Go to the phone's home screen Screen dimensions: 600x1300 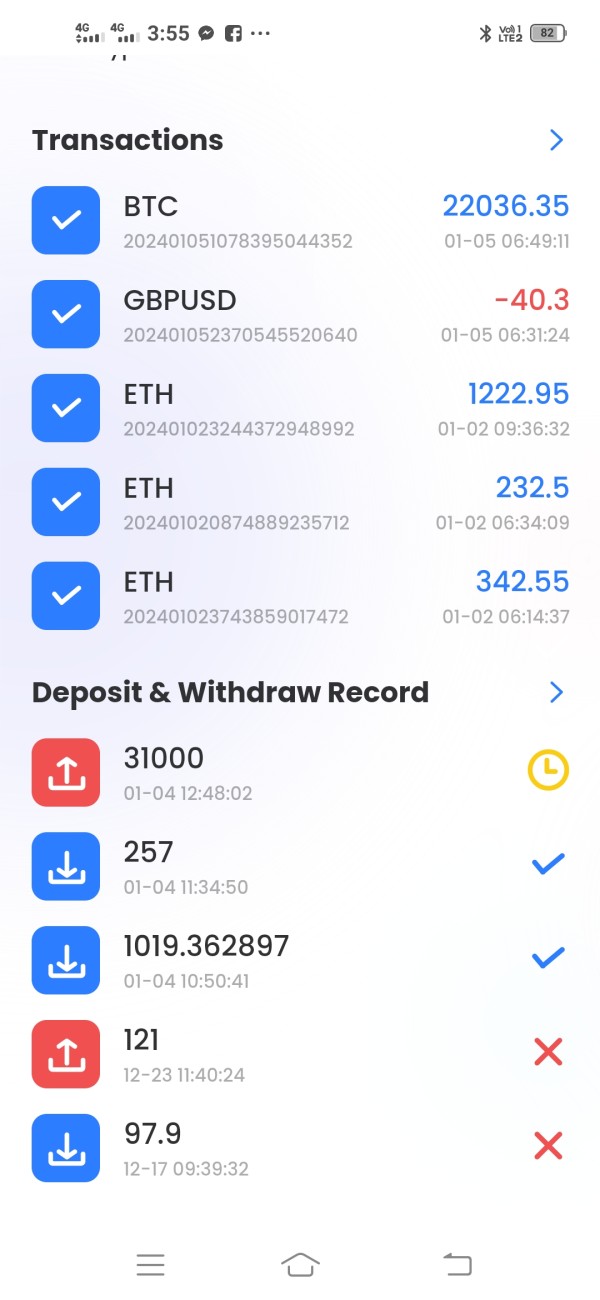(300, 1264)
